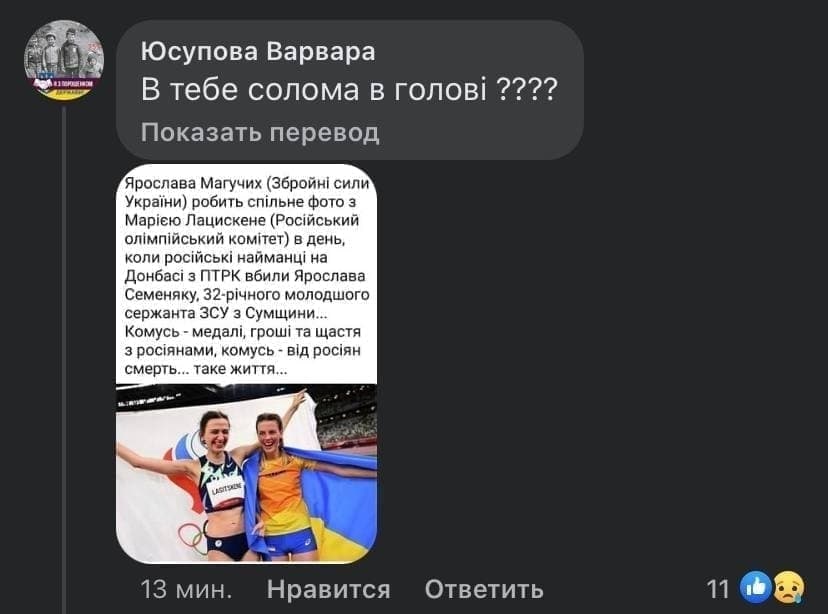
Task: Reply to the comment with Ответить
Action: click(484, 589)
